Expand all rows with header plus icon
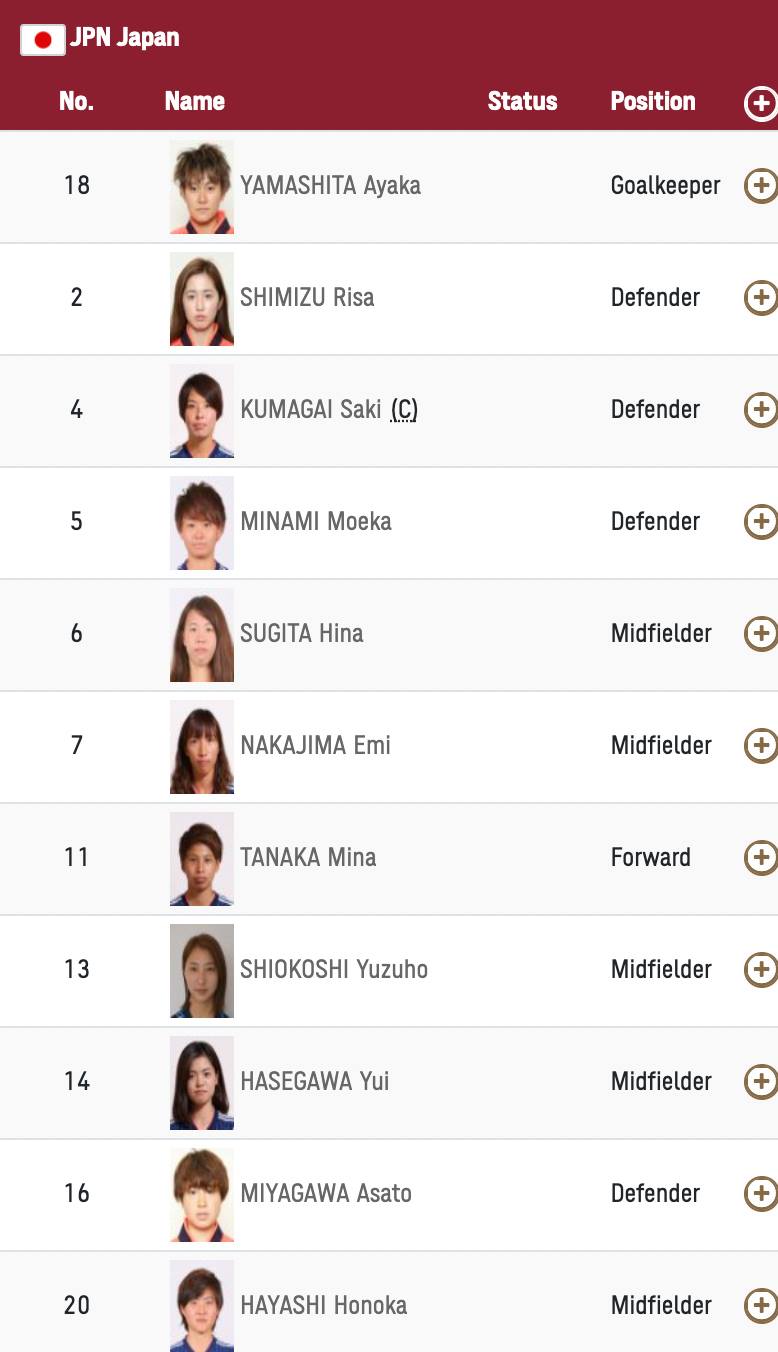The image size is (778, 1352). (761, 102)
